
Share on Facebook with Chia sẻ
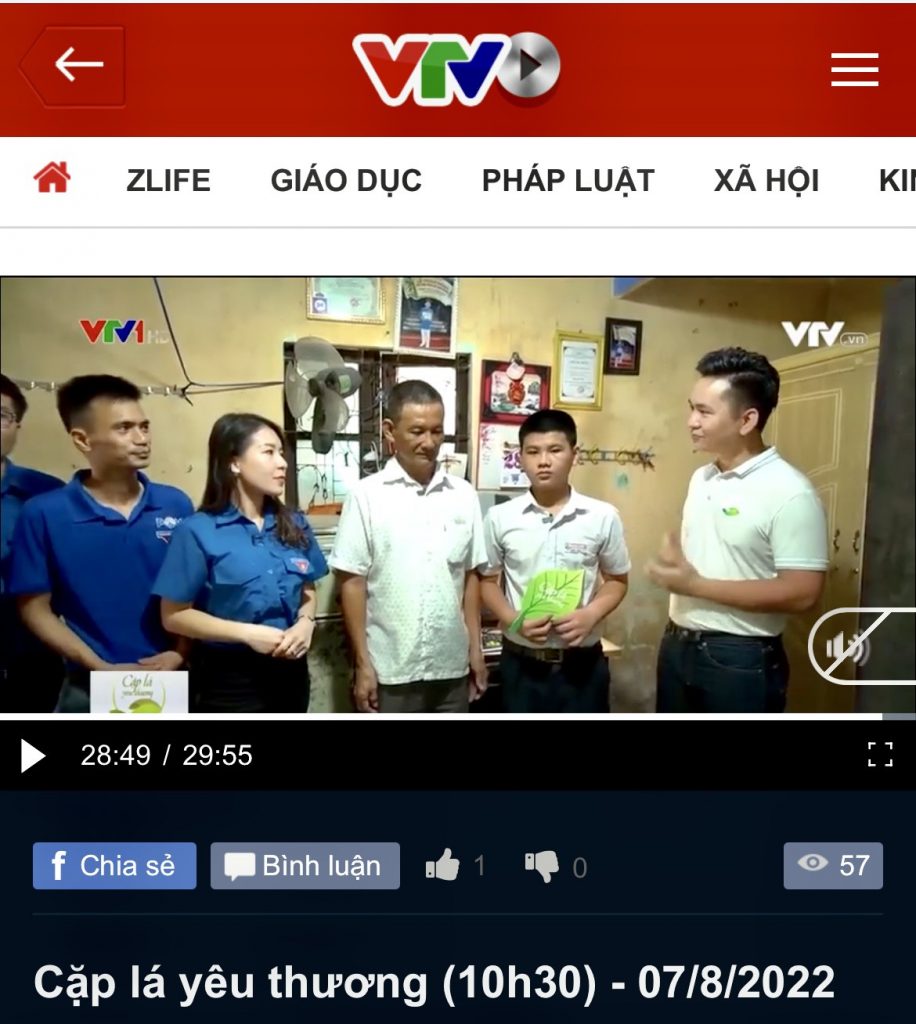[x=115, y=866]
